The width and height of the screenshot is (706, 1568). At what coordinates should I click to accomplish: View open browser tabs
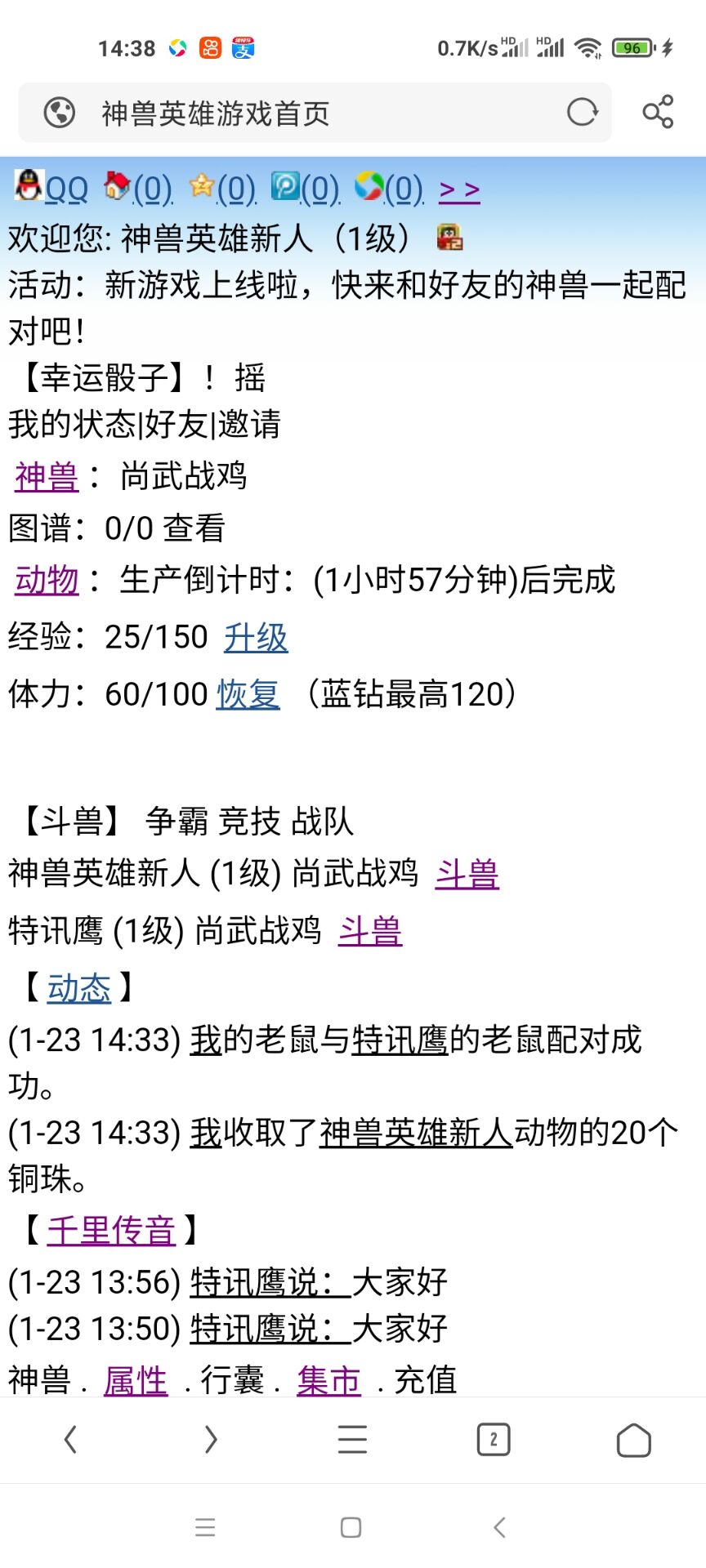493,1439
